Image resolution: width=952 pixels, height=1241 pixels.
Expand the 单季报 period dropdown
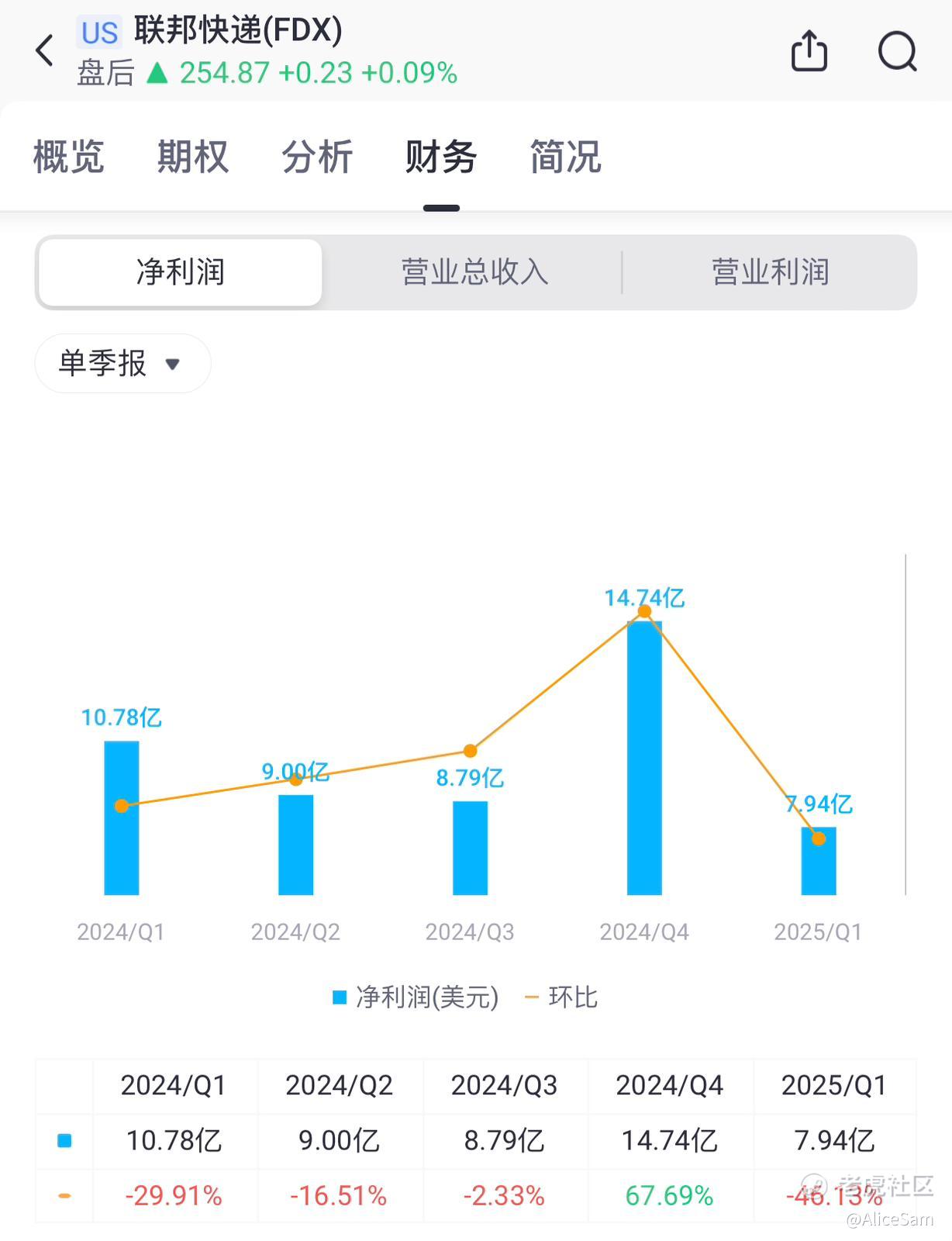click(122, 363)
